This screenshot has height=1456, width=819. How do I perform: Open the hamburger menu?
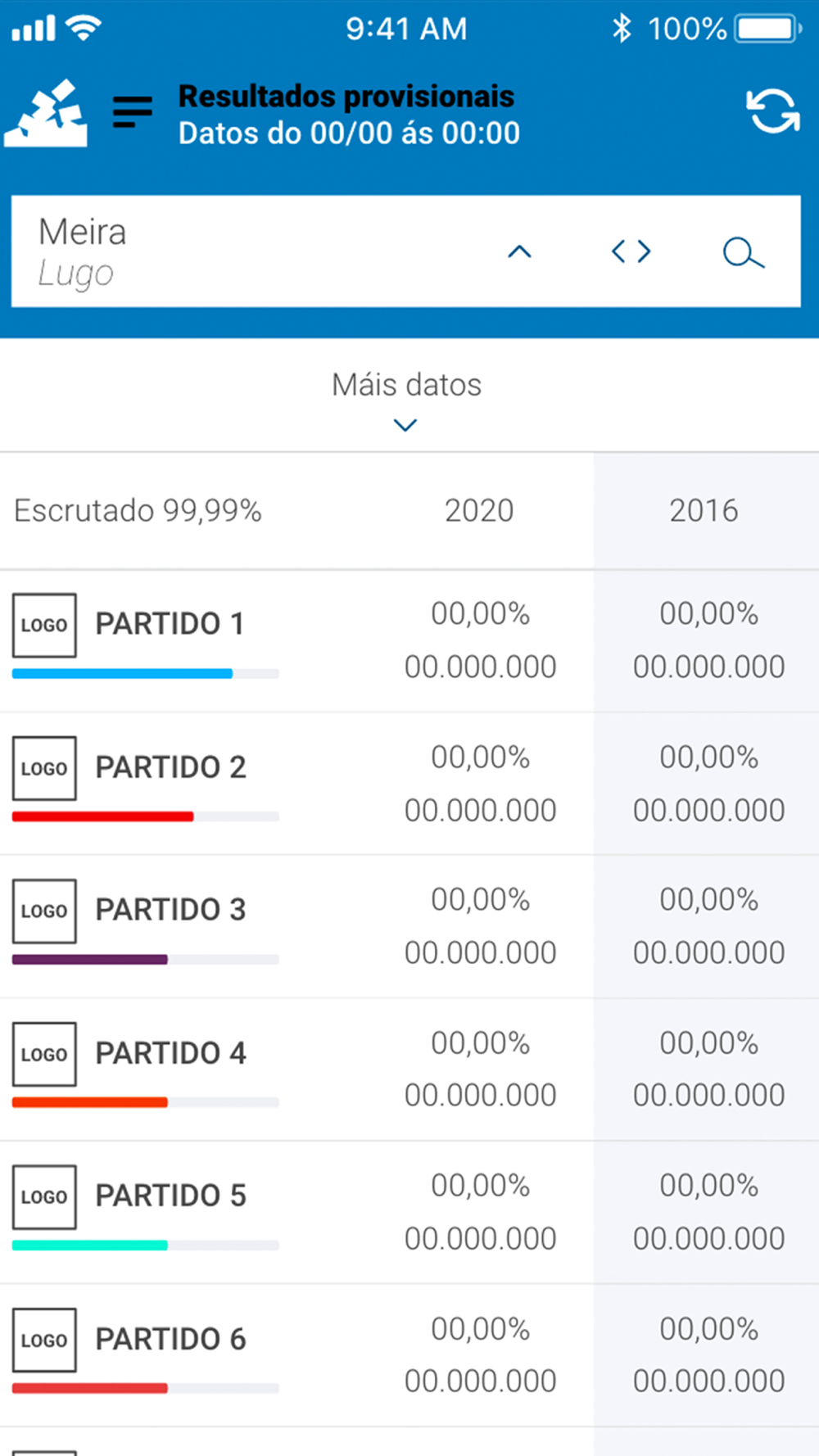click(x=132, y=112)
